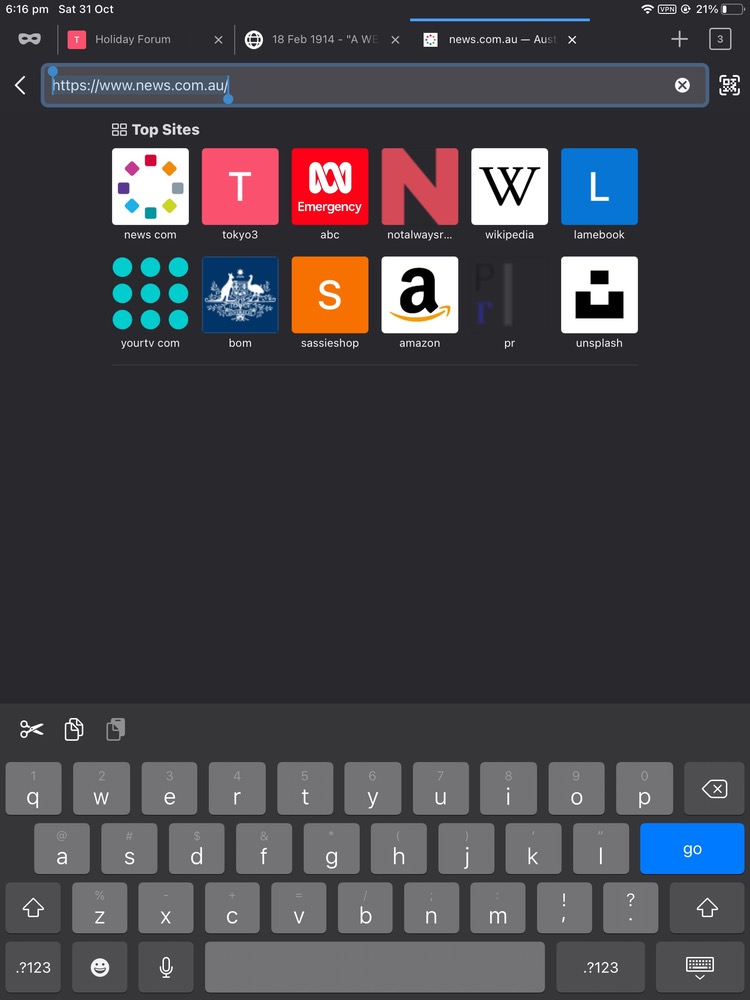This screenshot has height=1000, width=750.
Task: Switch to the 18 Feb 1914 tab
Action: pos(320,40)
